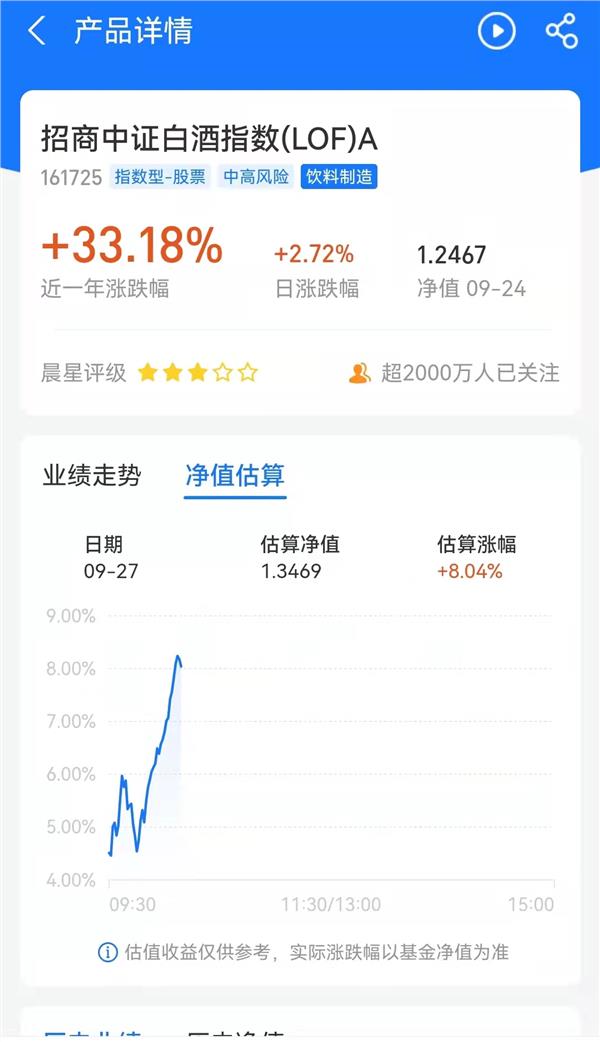Select the 净值估算 tab
The image size is (600, 1042).
[x=235, y=476]
